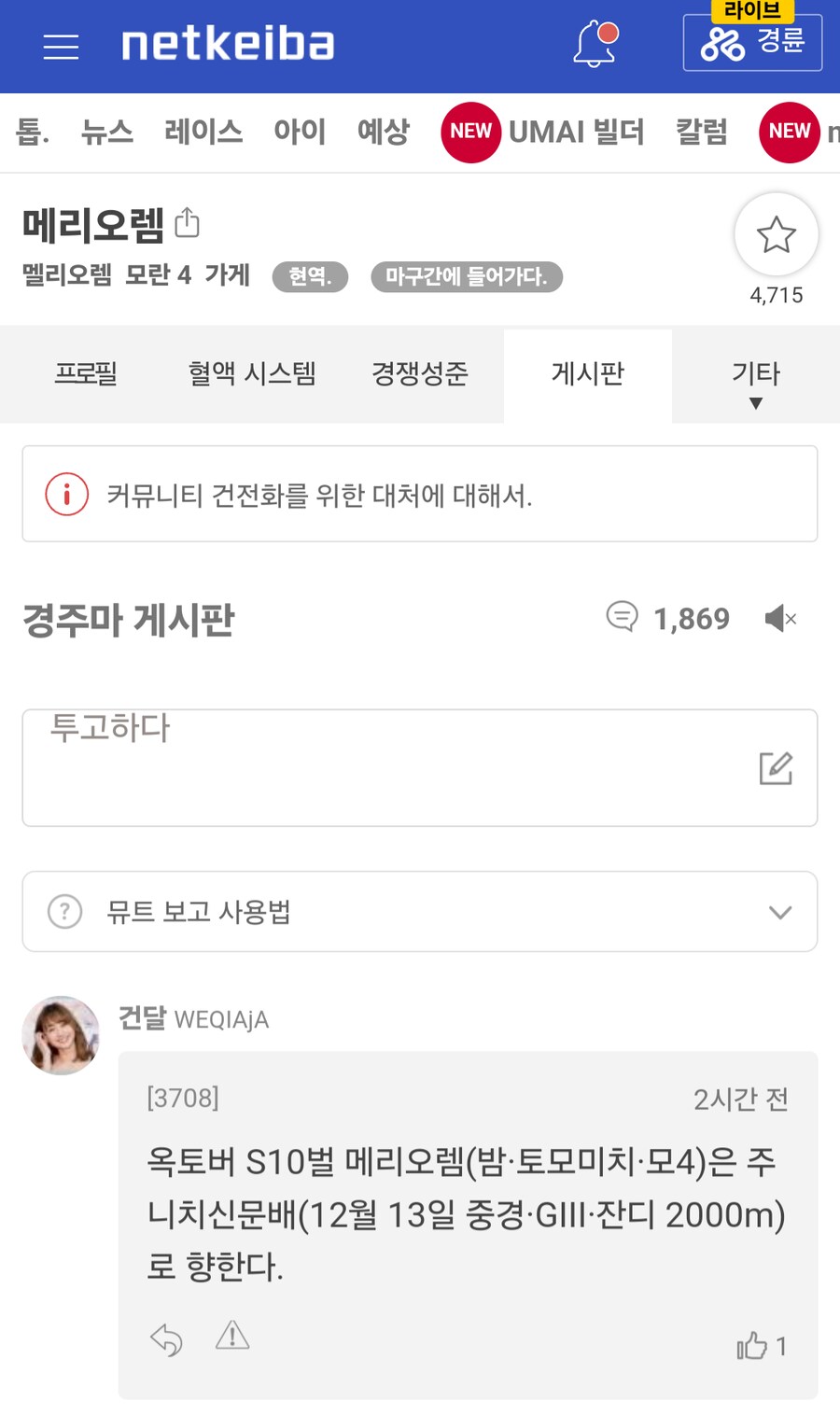Click the red NEW badge near 칼럼
The image size is (840, 1415).
click(789, 132)
